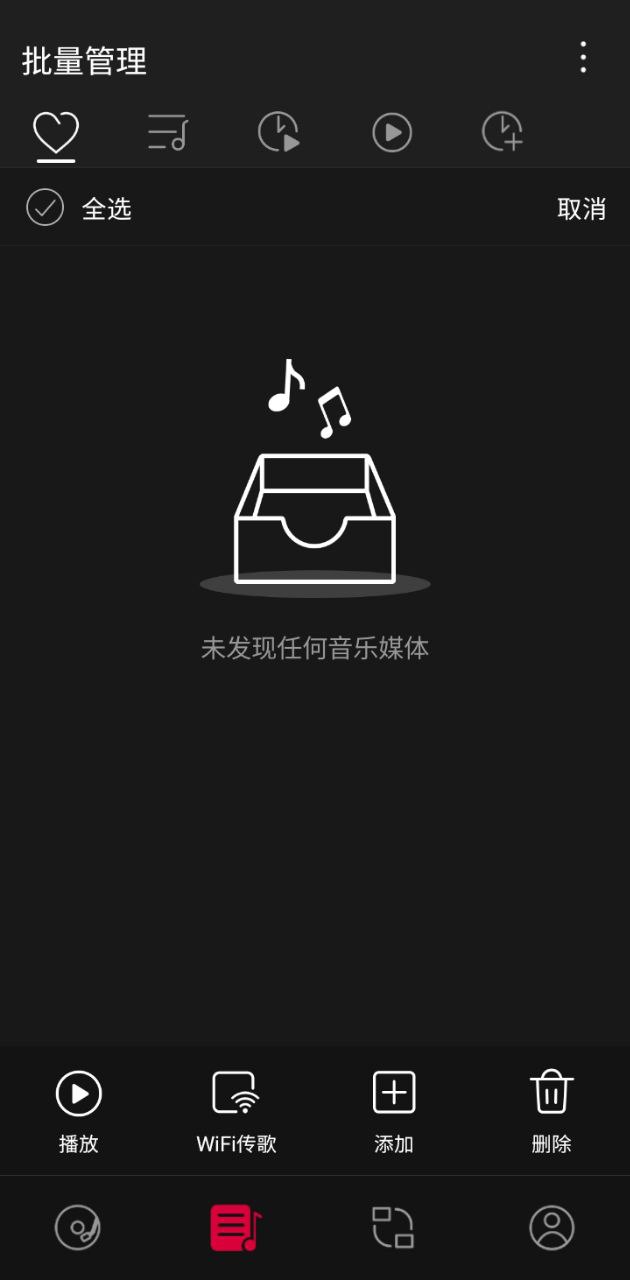The height and width of the screenshot is (1280, 630).
Task: Open the profile bottom tab
Action: [x=551, y=1227]
